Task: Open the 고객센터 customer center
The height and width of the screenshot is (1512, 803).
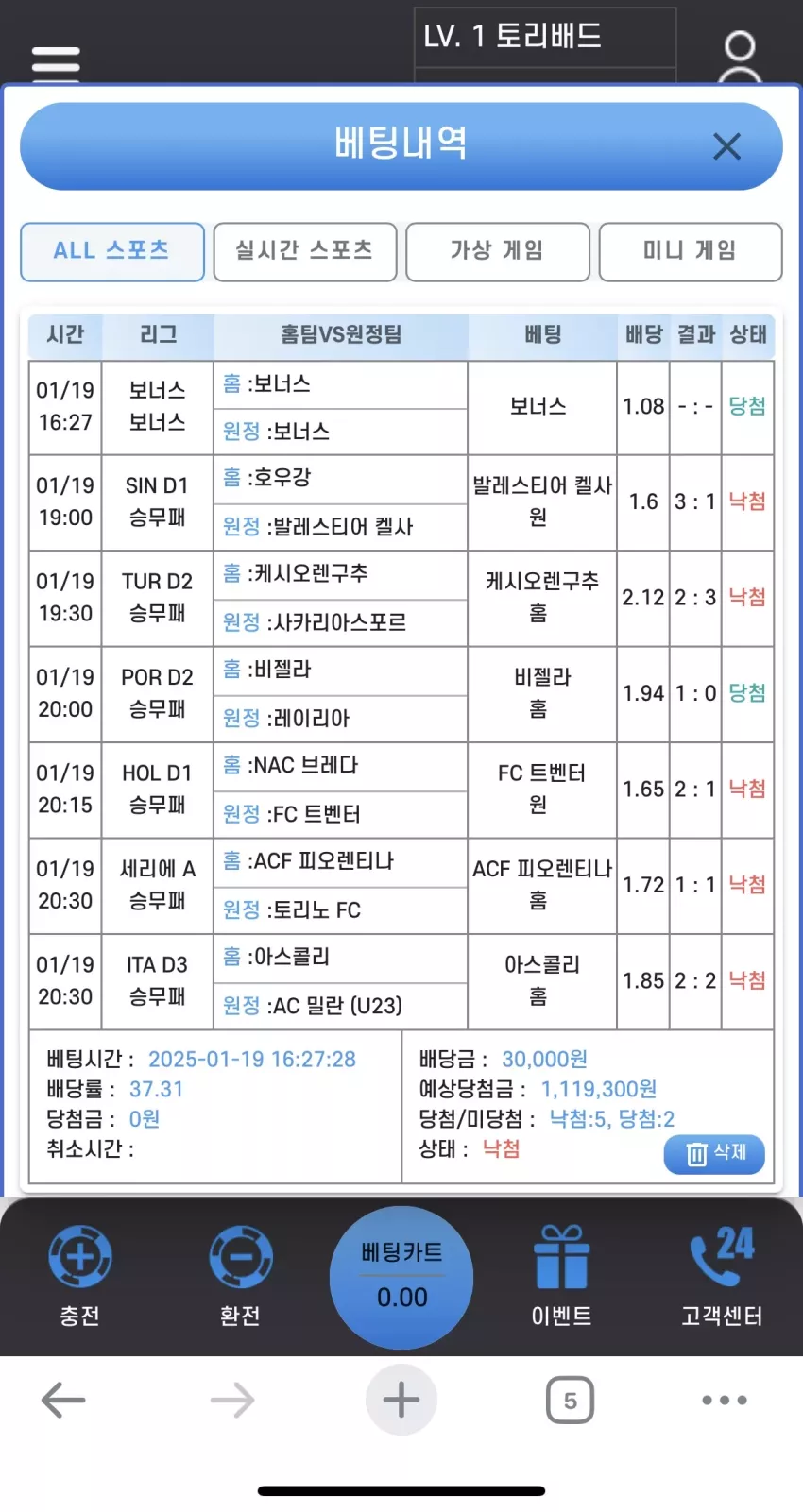Action: tap(723, 1276)
